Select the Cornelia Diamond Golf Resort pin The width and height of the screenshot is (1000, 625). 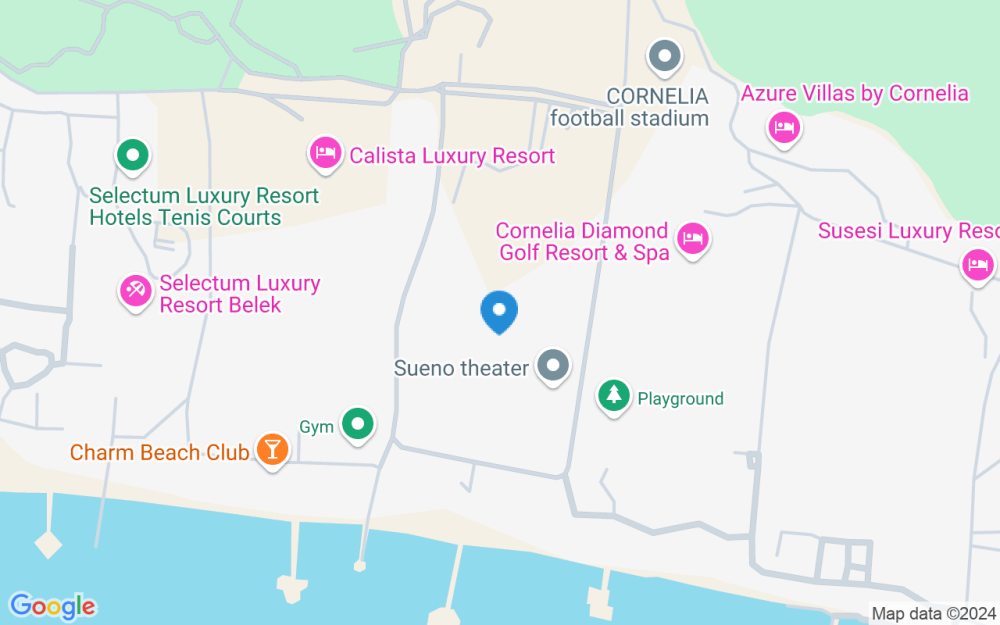click(x=692, y=239)
